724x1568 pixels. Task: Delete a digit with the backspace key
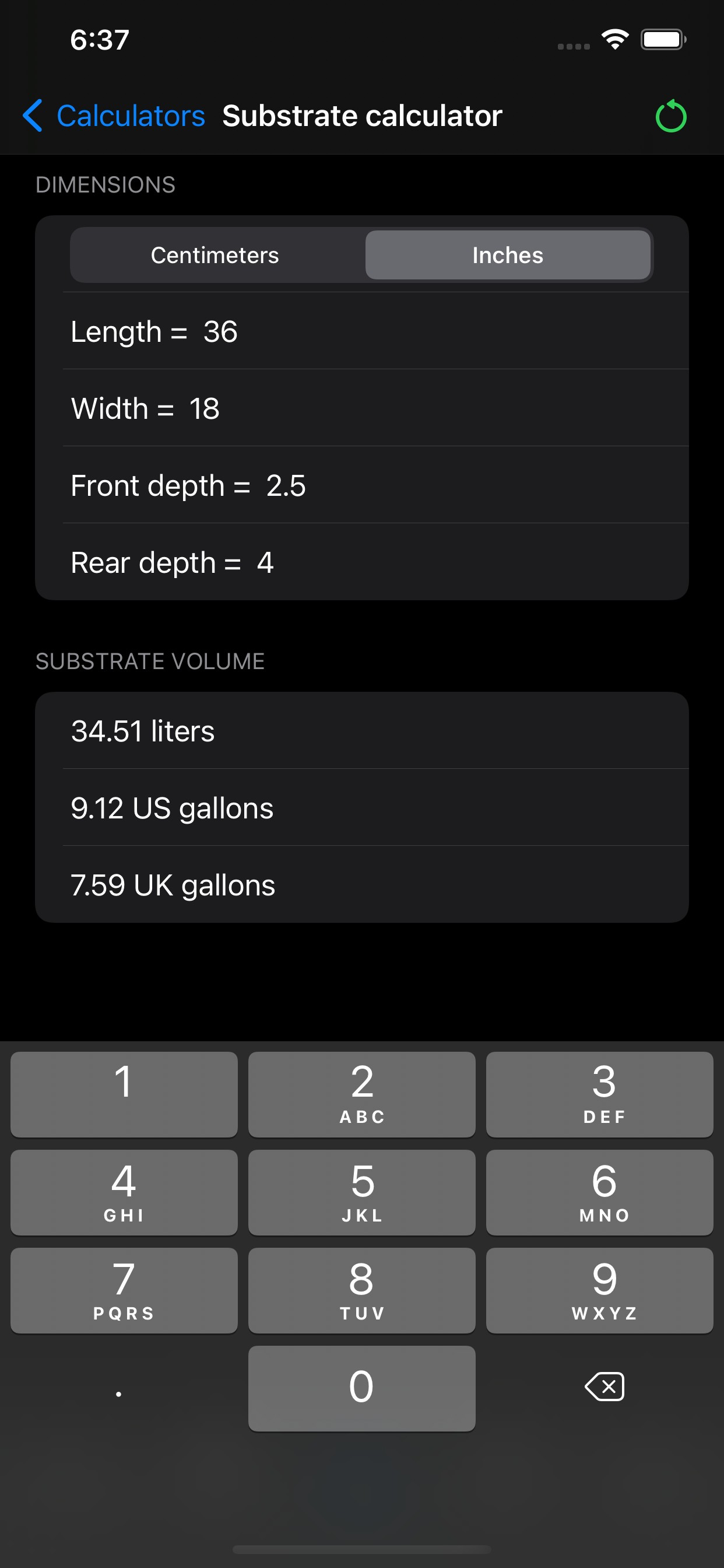tap(603, 1387)
